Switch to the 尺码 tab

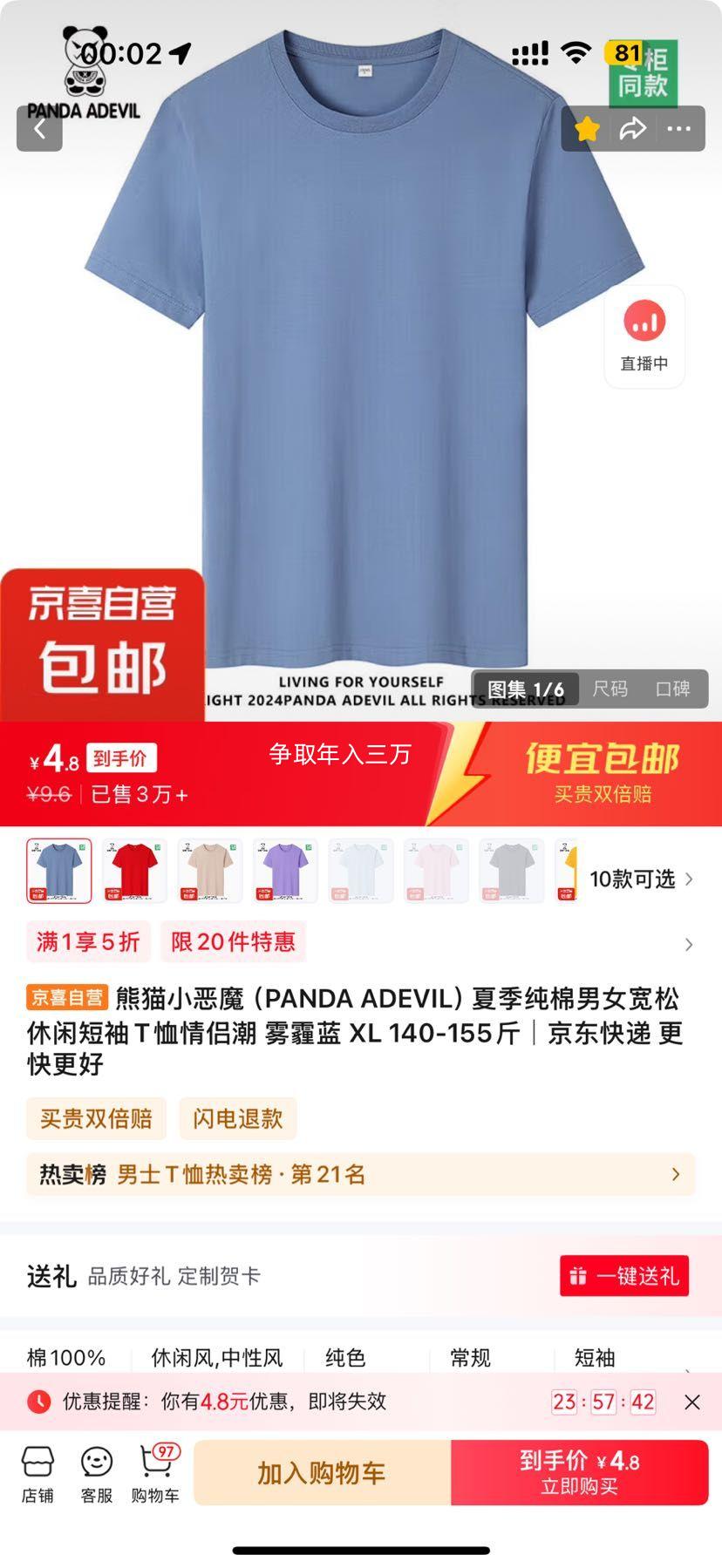(x=610, y=689)
